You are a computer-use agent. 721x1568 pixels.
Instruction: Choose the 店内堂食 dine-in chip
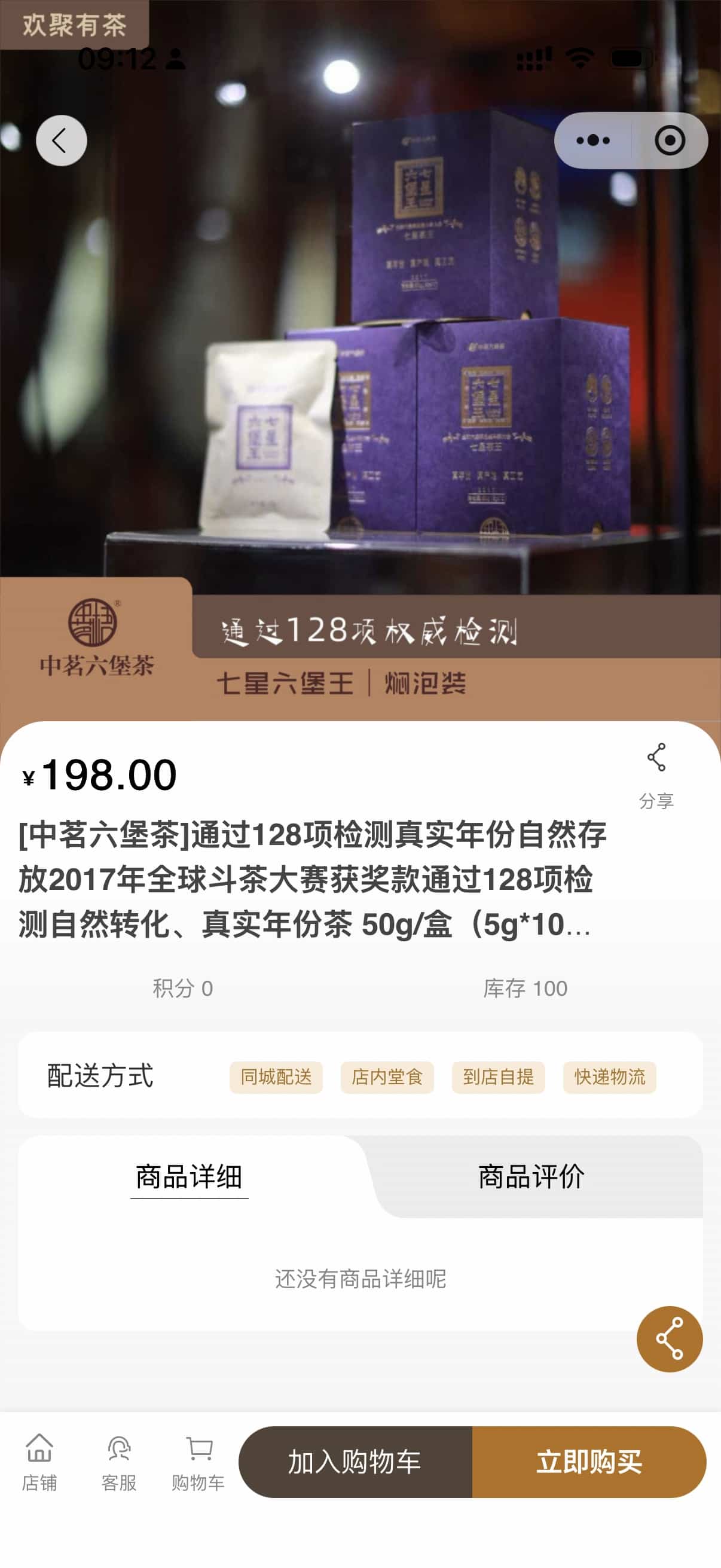point(387,1077)
